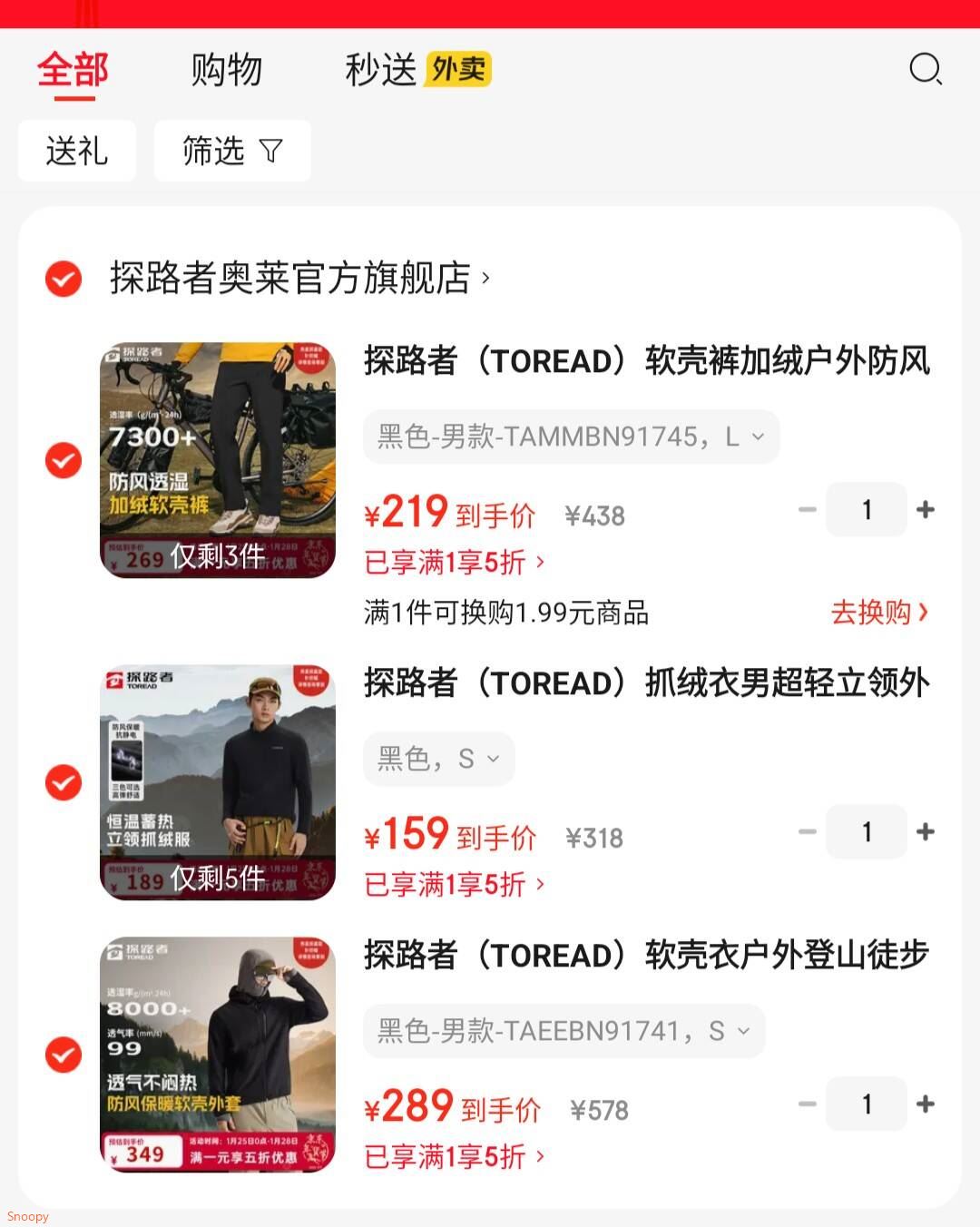Viewport: 980px width, 1227px height.
Task: Expand the 黑色 S size selector
Action: 438,759
